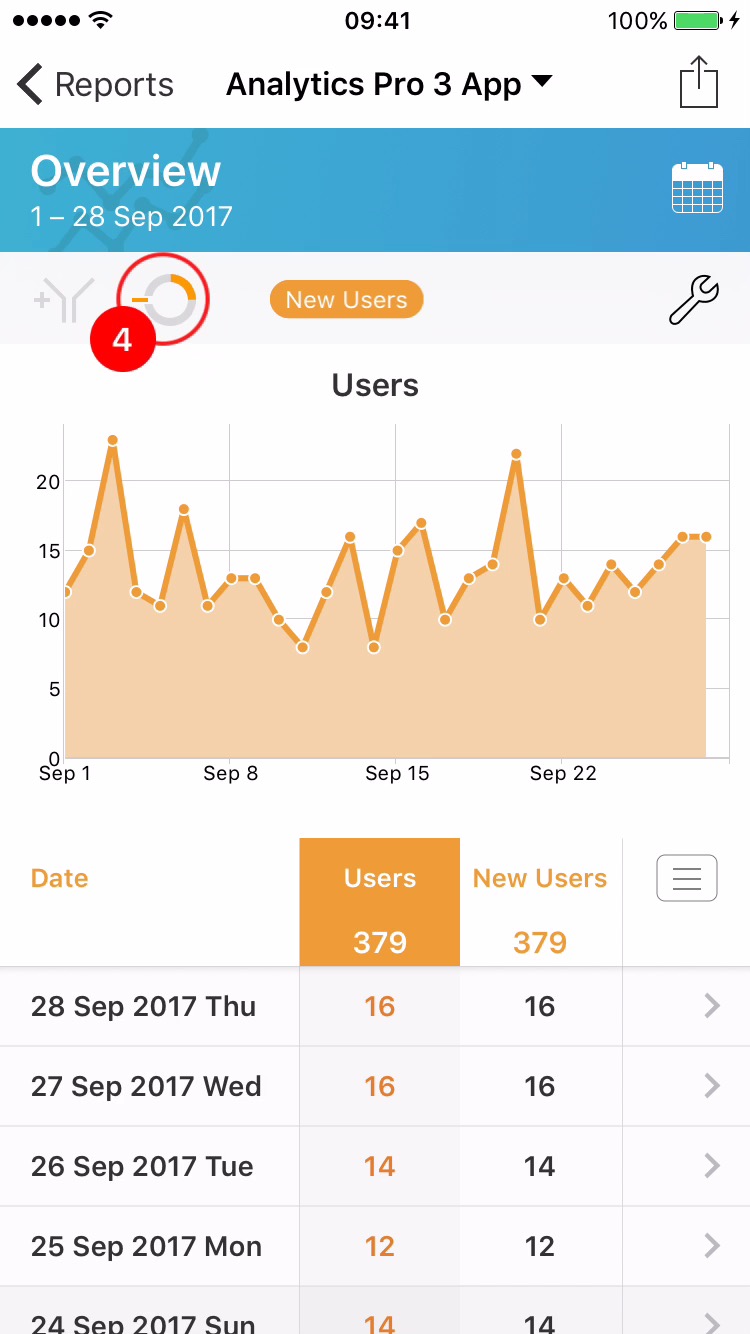Share this report
The height and width of the screenshot is (1334, 750).
click(x=699, y=82)
